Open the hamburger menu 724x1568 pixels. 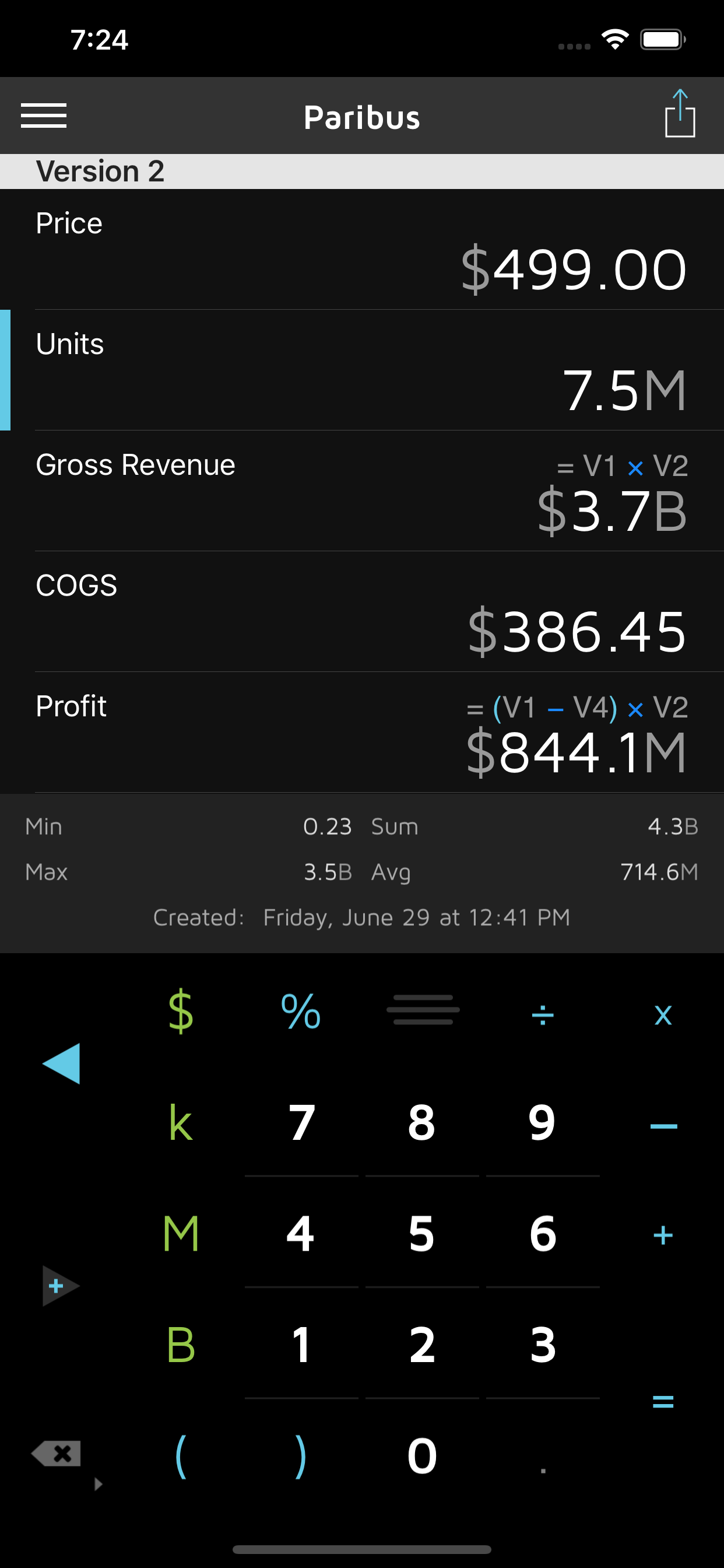click(43, 116)
